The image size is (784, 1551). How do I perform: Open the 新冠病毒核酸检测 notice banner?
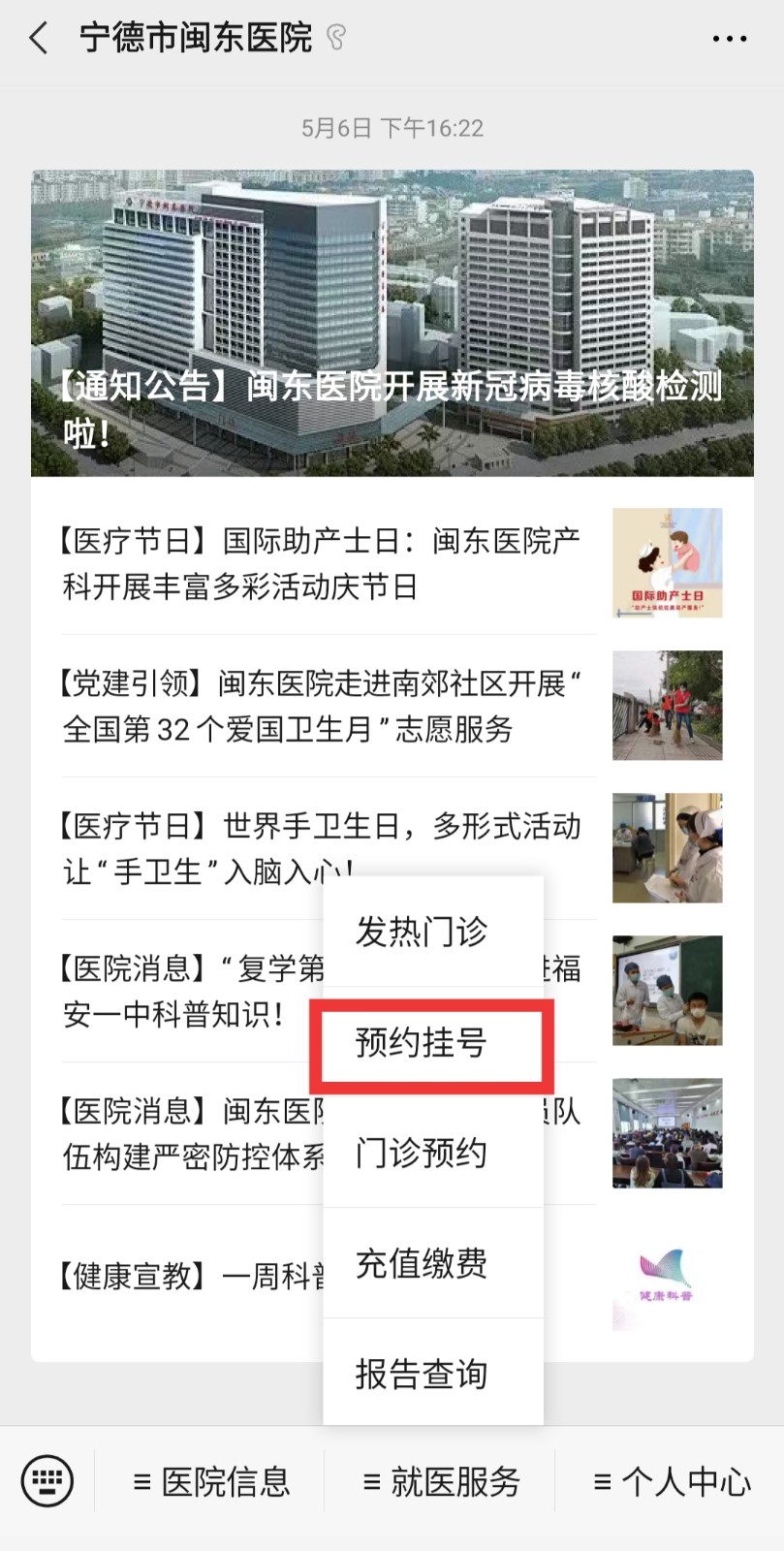(x=392, y=323)
